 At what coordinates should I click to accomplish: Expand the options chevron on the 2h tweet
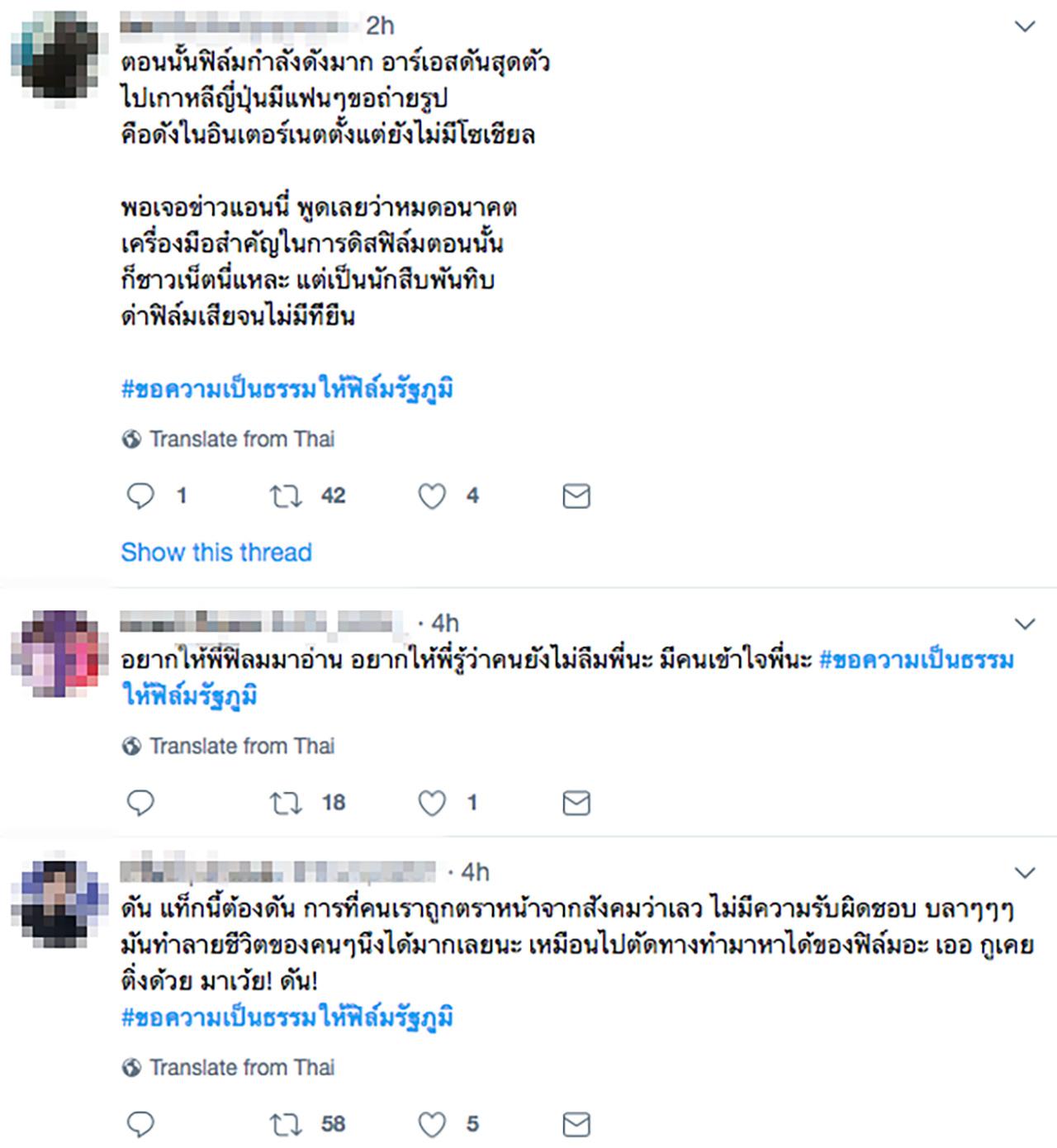1024,26
